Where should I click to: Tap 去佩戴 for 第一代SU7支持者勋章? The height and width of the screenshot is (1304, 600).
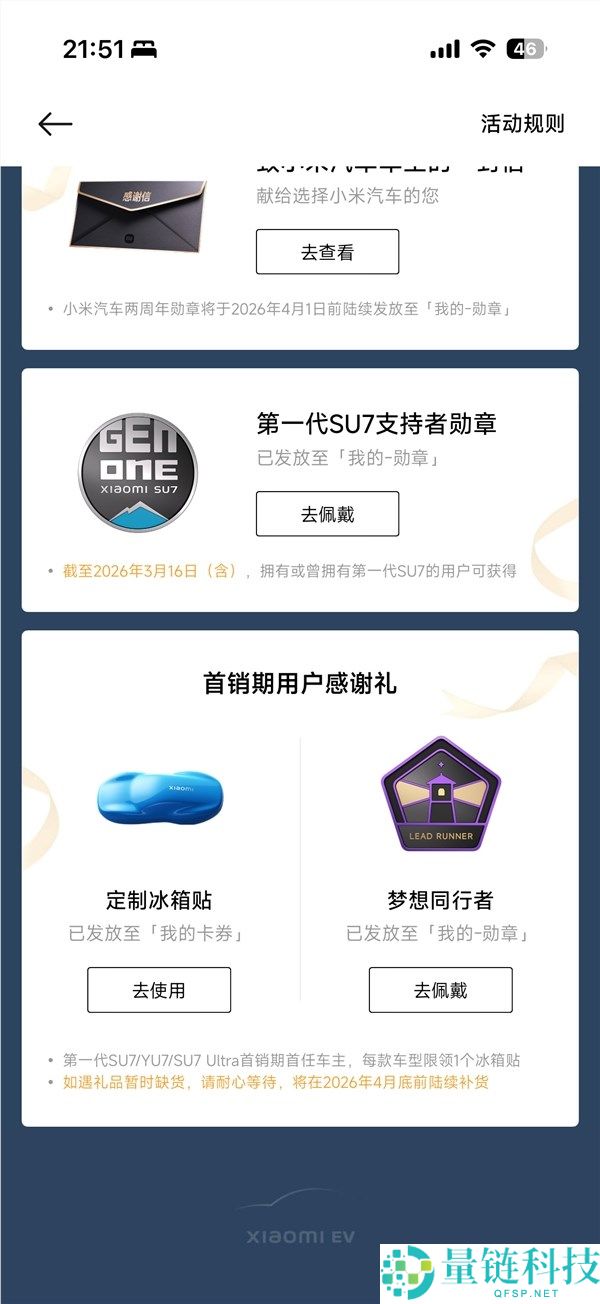pyautogui.click(x=327, y=514)
